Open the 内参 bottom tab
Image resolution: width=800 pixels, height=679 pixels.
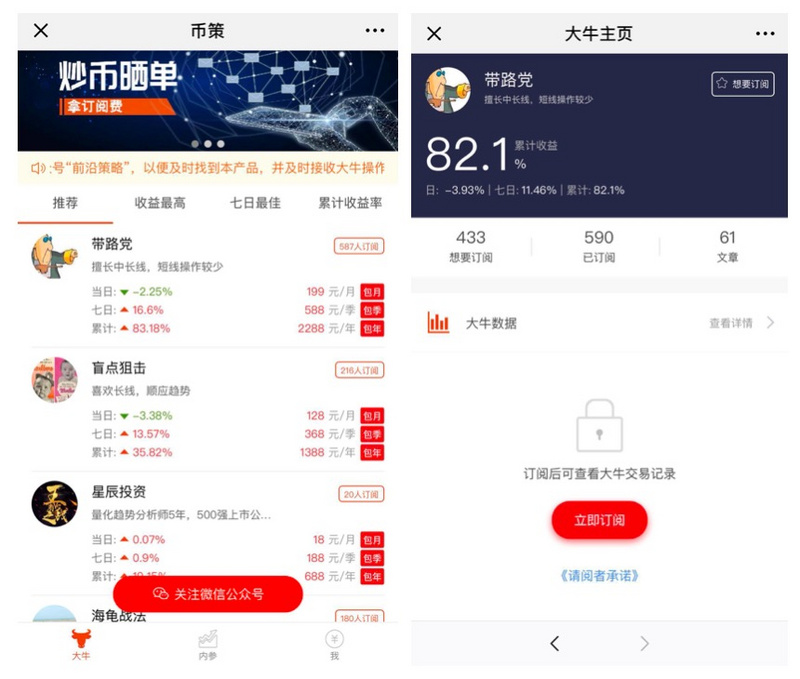208,645
